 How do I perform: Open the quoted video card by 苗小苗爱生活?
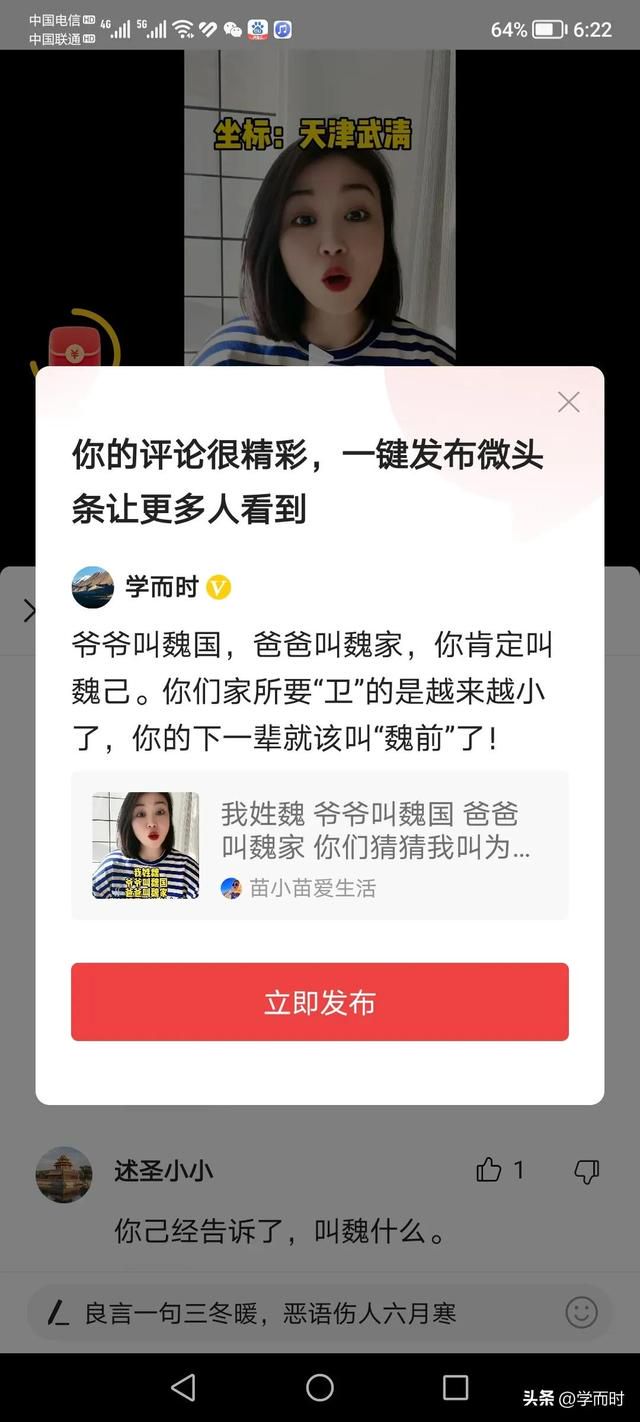[319, 845]
